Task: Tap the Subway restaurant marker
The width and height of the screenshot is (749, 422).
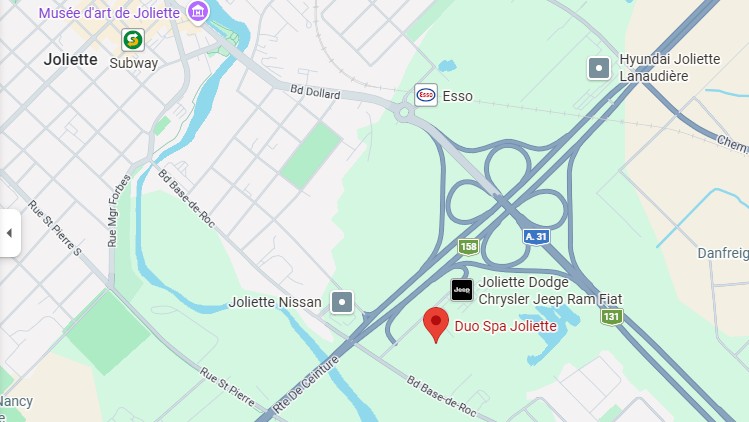Action: pyautogui.click(x=133, y=40)
